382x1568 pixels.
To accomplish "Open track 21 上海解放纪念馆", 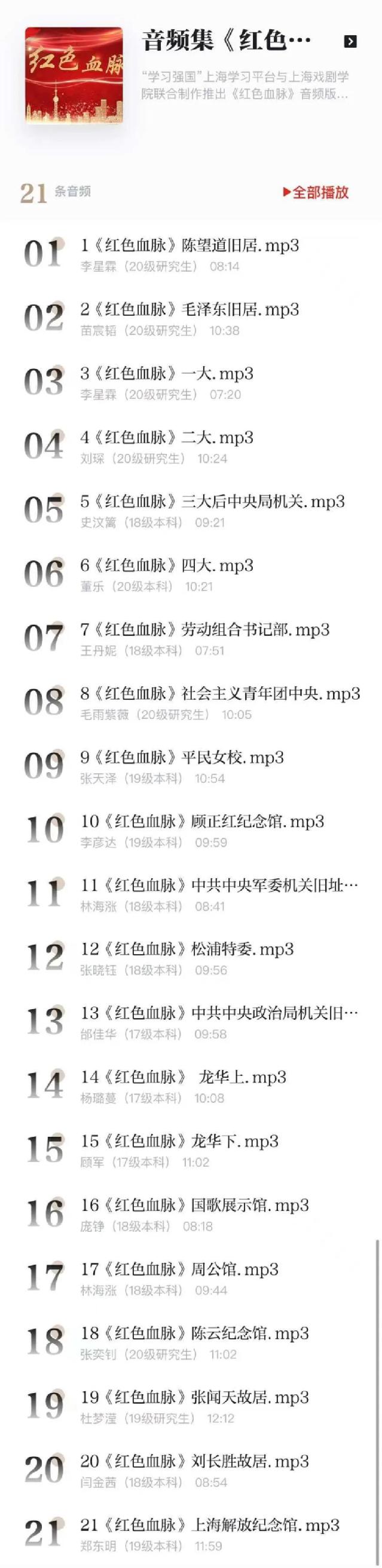I will click(x=210, y=1525).
